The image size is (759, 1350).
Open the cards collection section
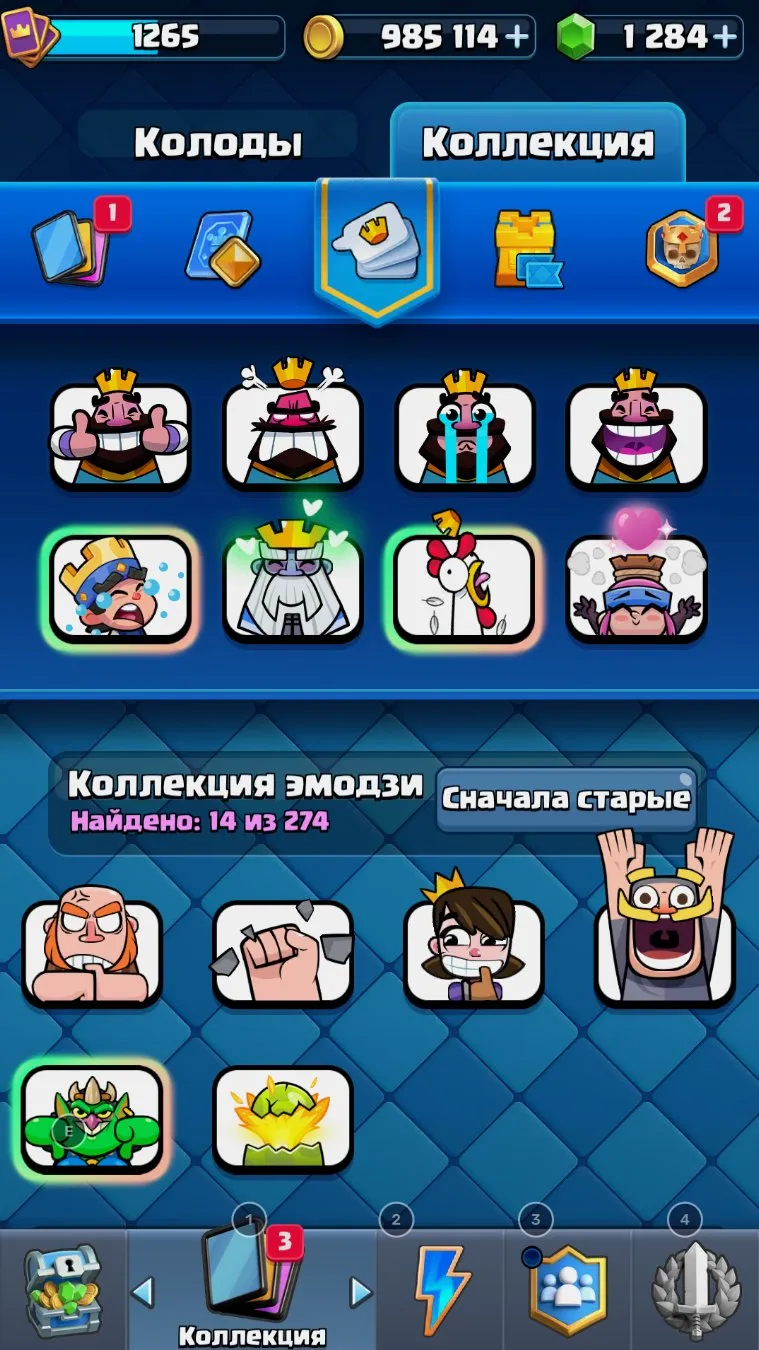[68, 248]
